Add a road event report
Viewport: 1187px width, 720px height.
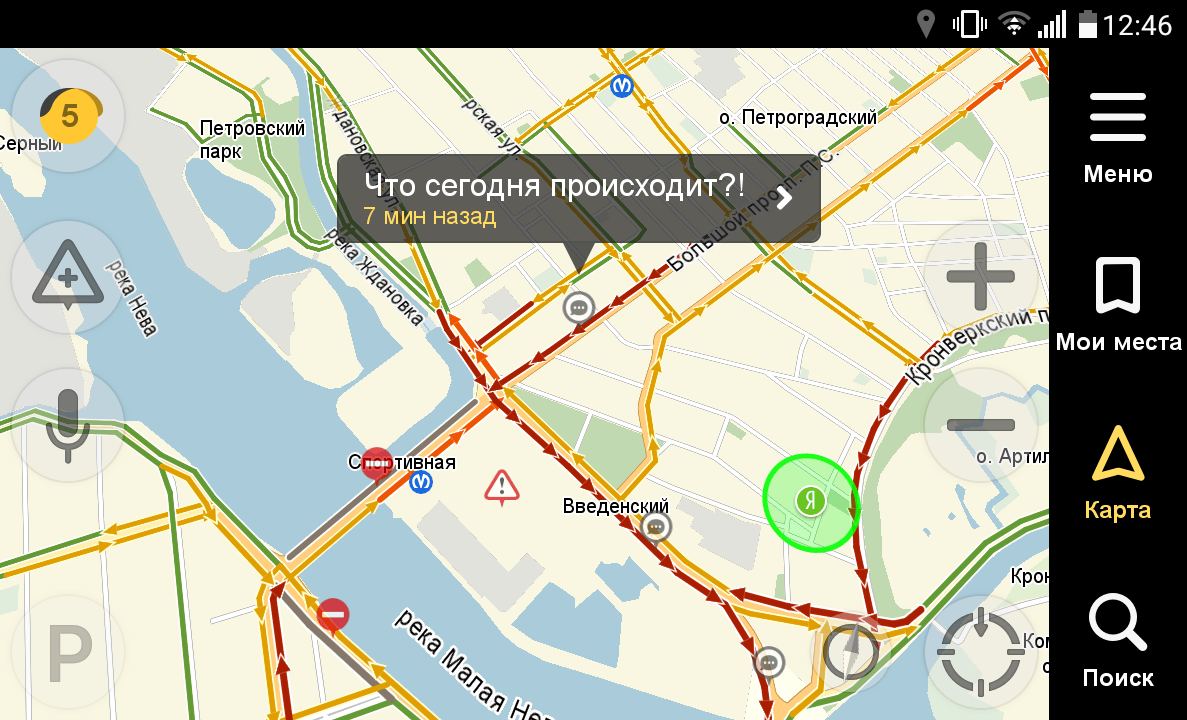(x=68, y=276)
